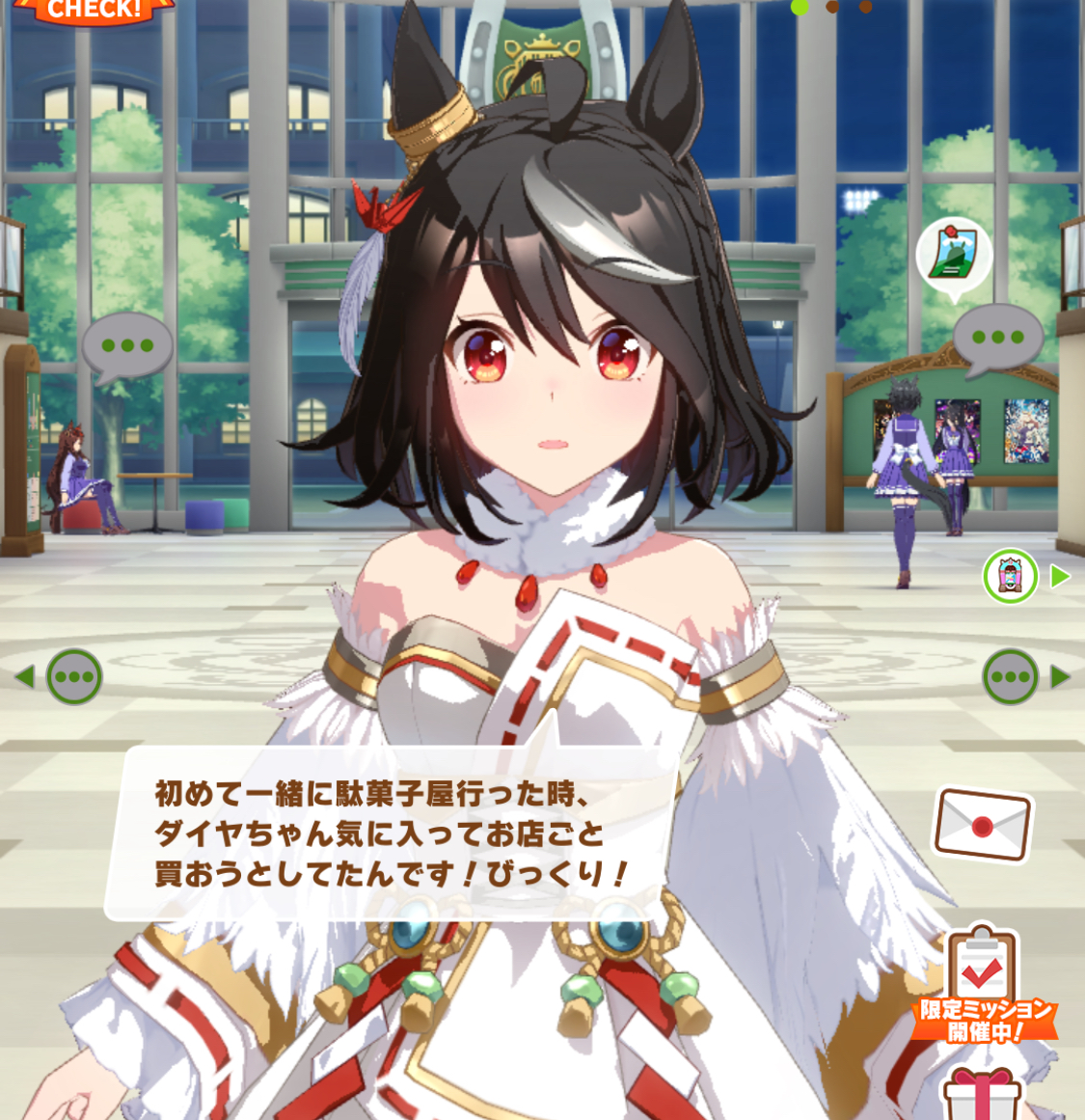Tap the CHECK! banner

[x=94, y=10]
